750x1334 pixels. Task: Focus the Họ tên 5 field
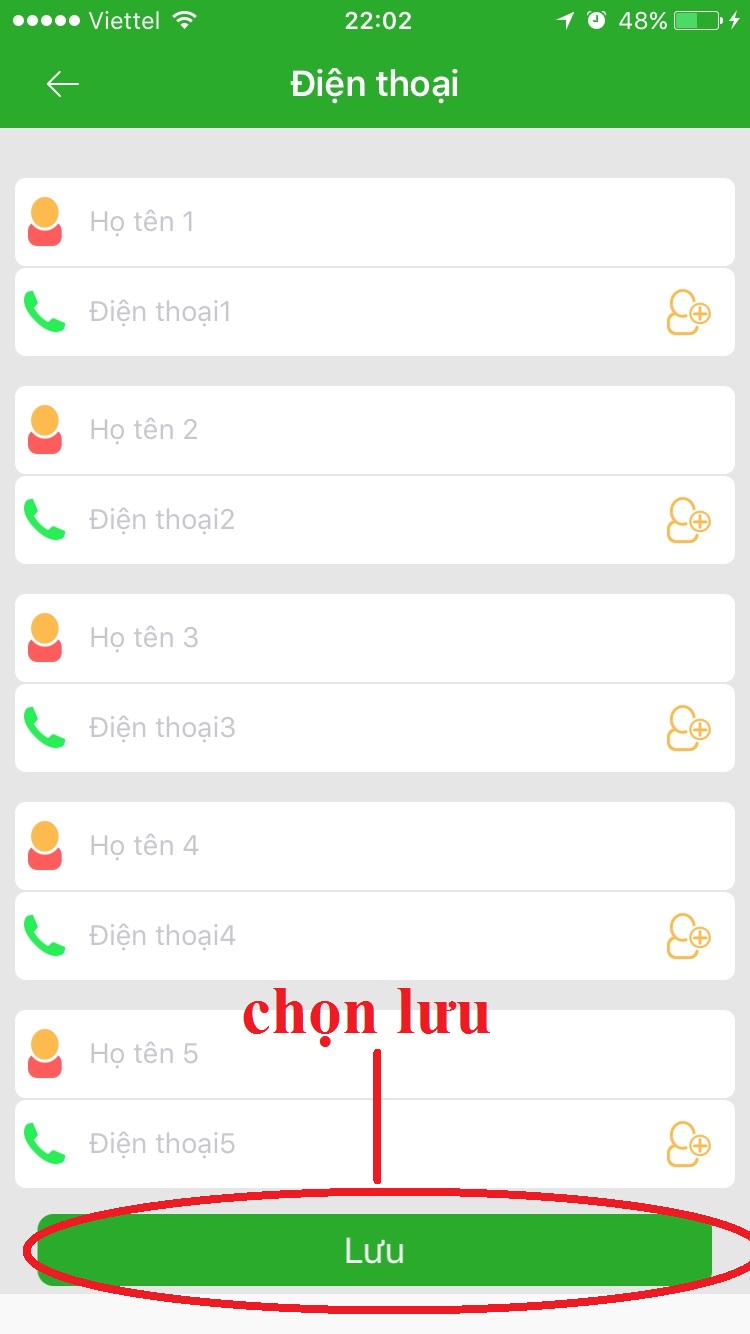(375, 1054)
